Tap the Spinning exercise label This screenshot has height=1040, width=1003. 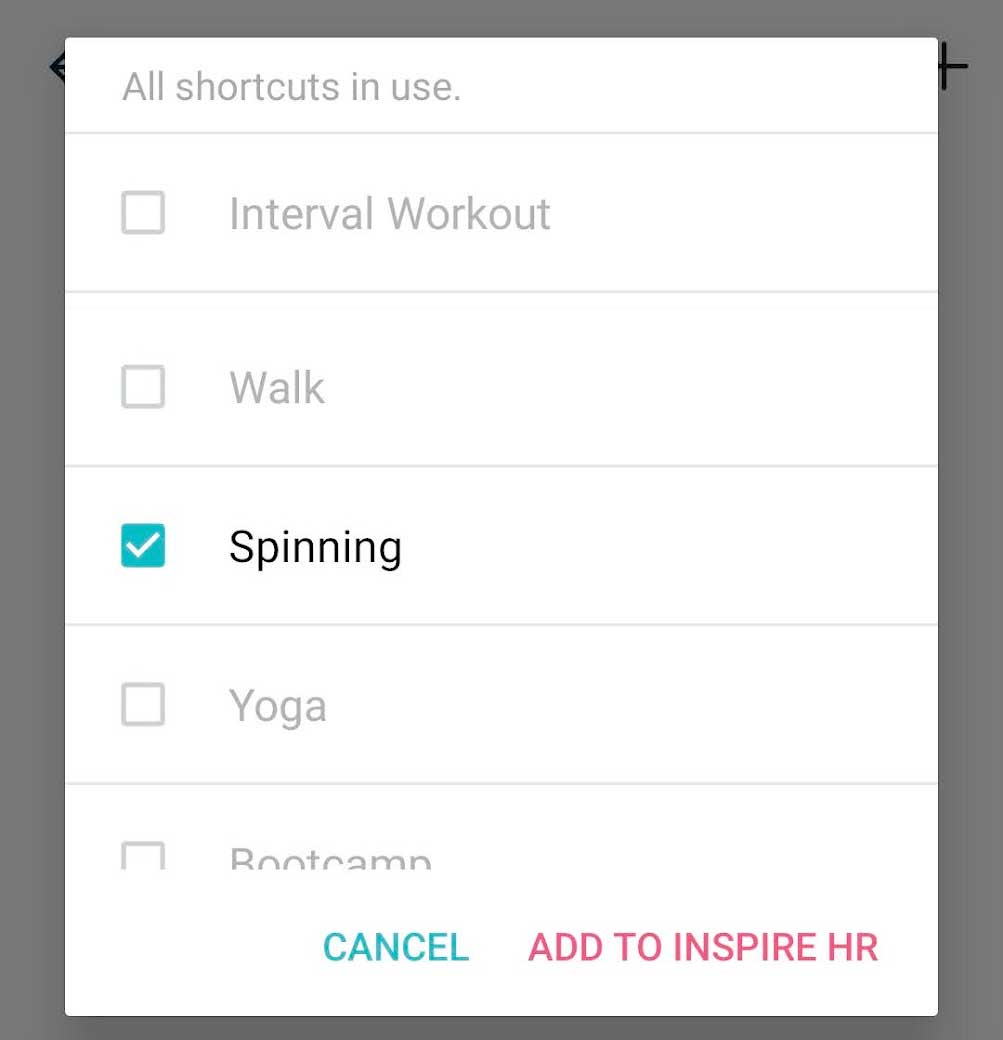(x=315, y=546)
